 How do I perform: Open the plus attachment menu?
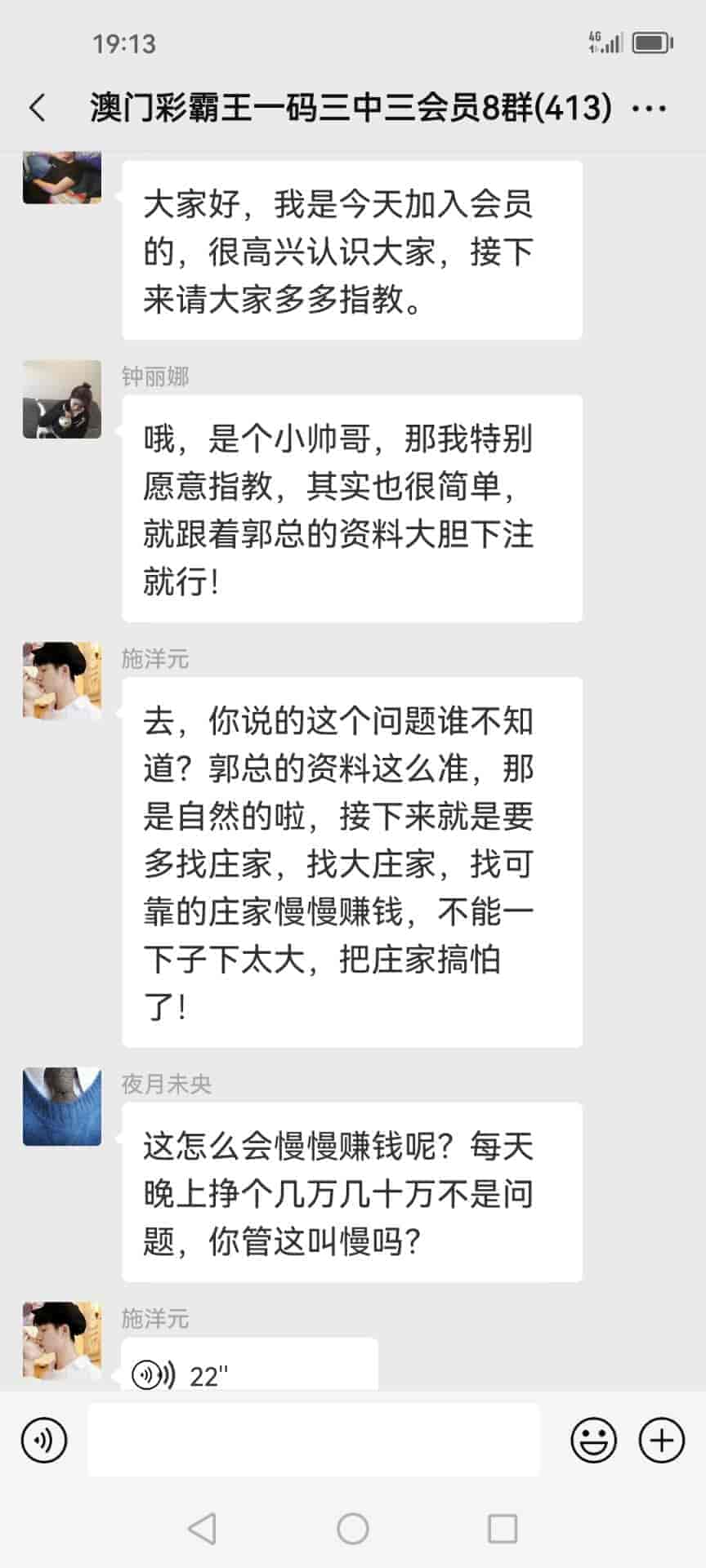[x=661, y=1441]
